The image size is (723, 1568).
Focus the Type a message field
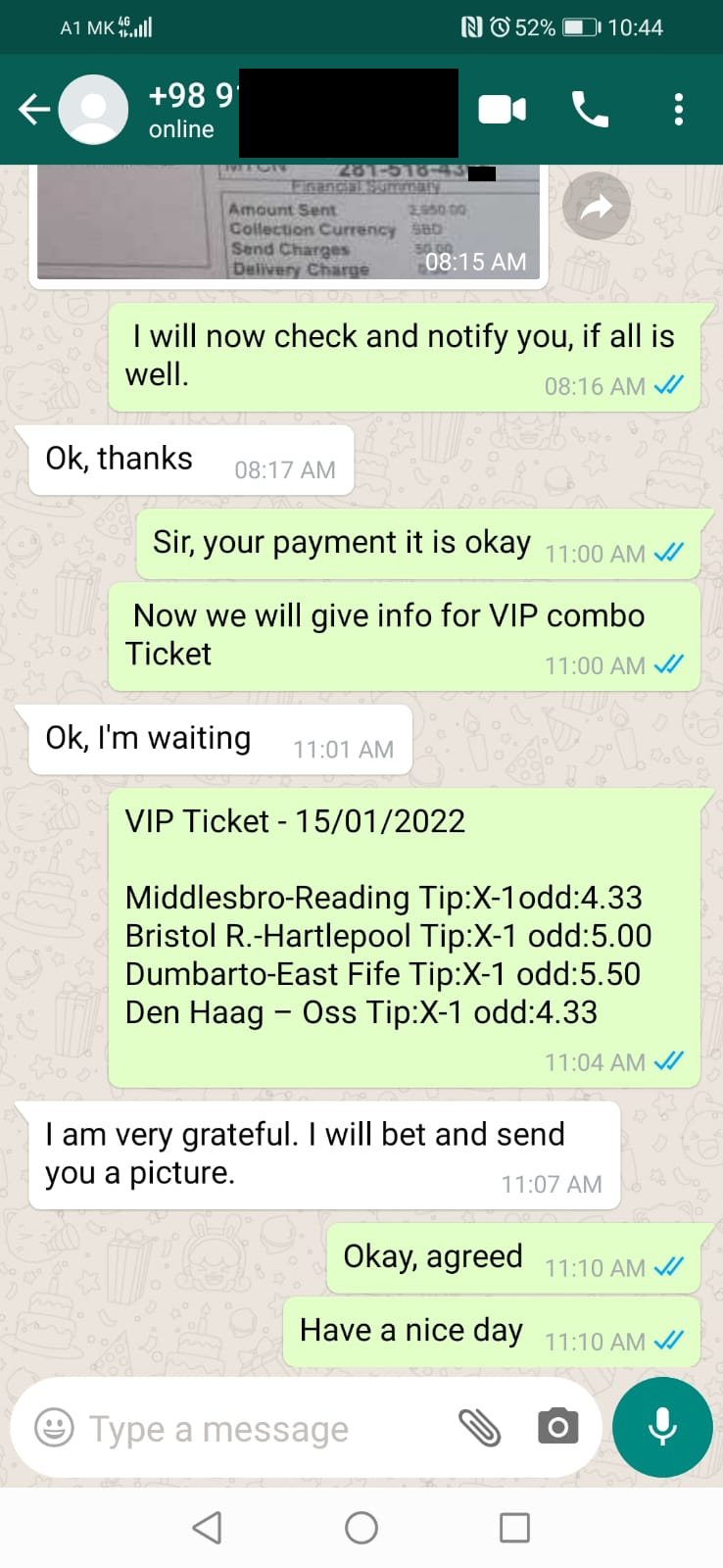point(265,1429)
